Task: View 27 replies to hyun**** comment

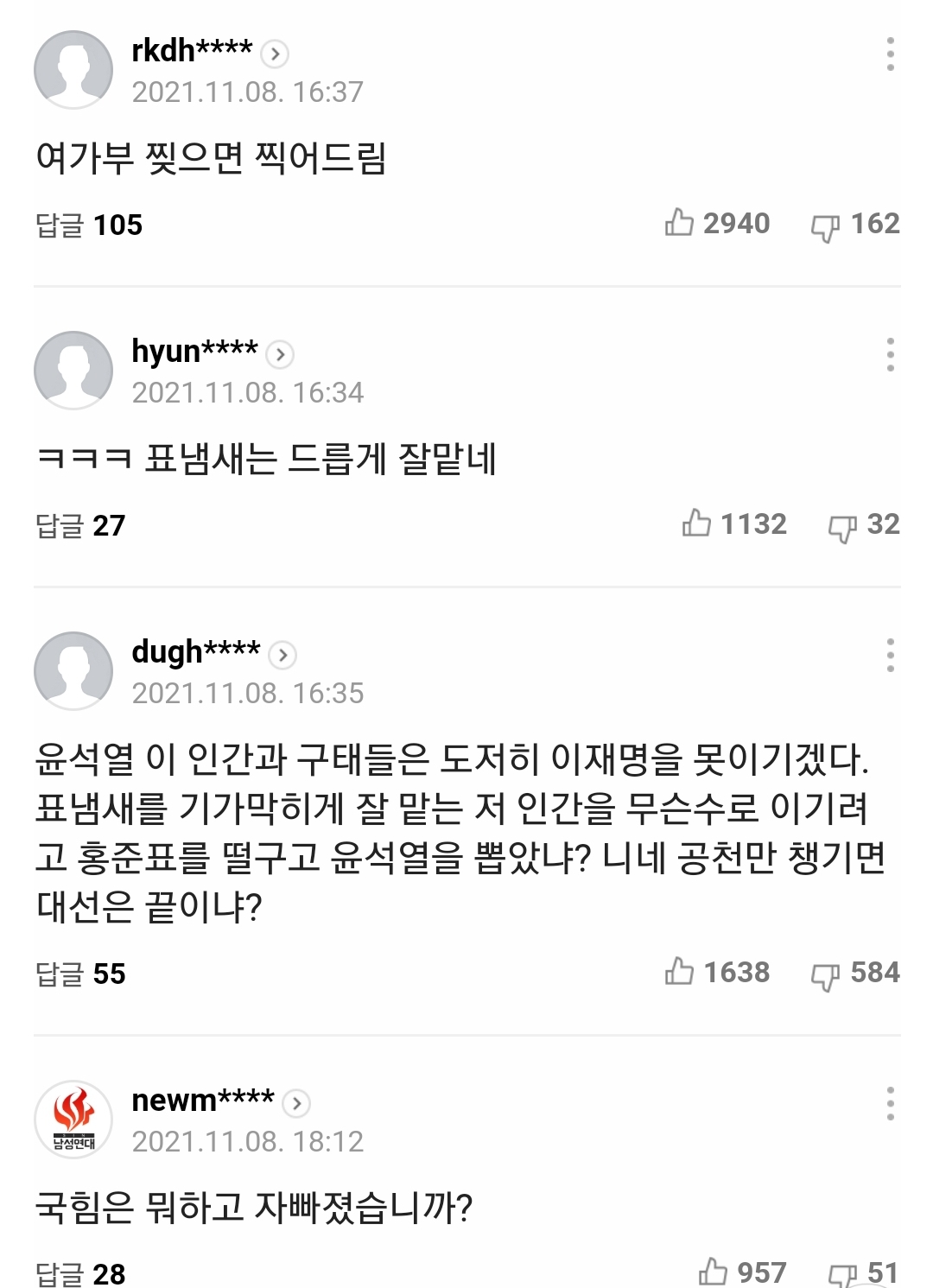Action: click(x=80, y=525)
